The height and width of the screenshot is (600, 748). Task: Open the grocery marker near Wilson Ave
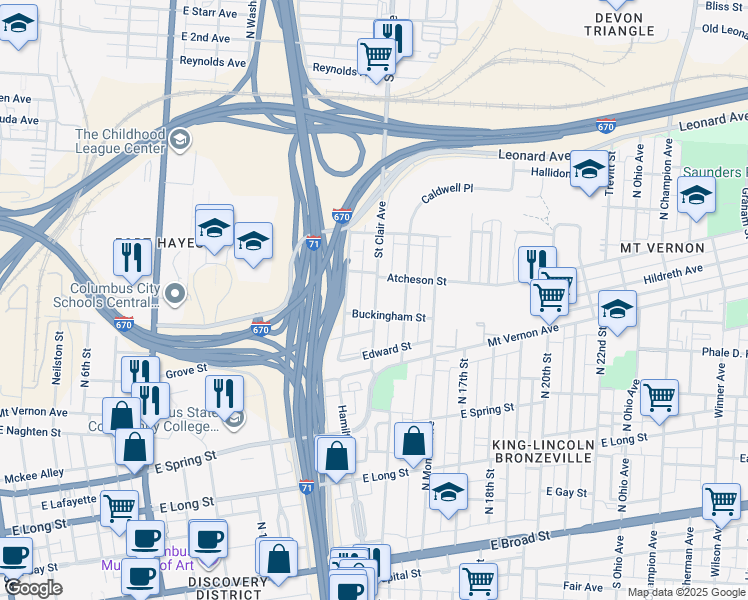[720, 500]
